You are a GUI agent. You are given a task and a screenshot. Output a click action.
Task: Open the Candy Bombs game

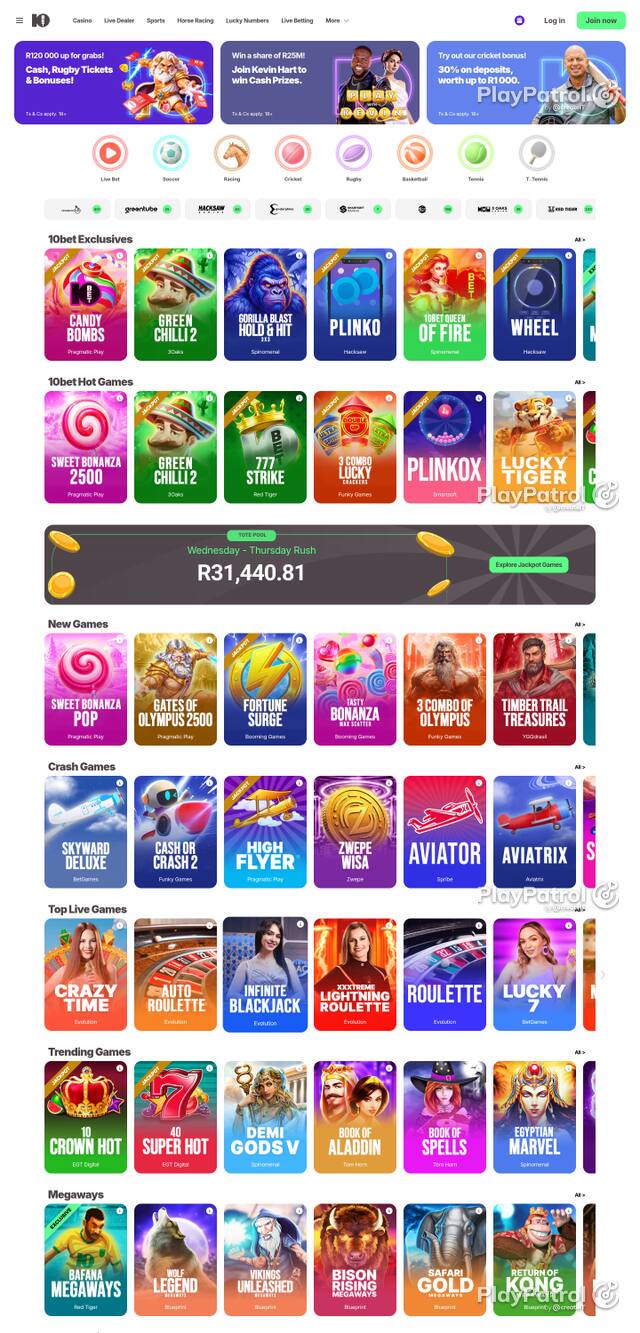click(86, 304)
